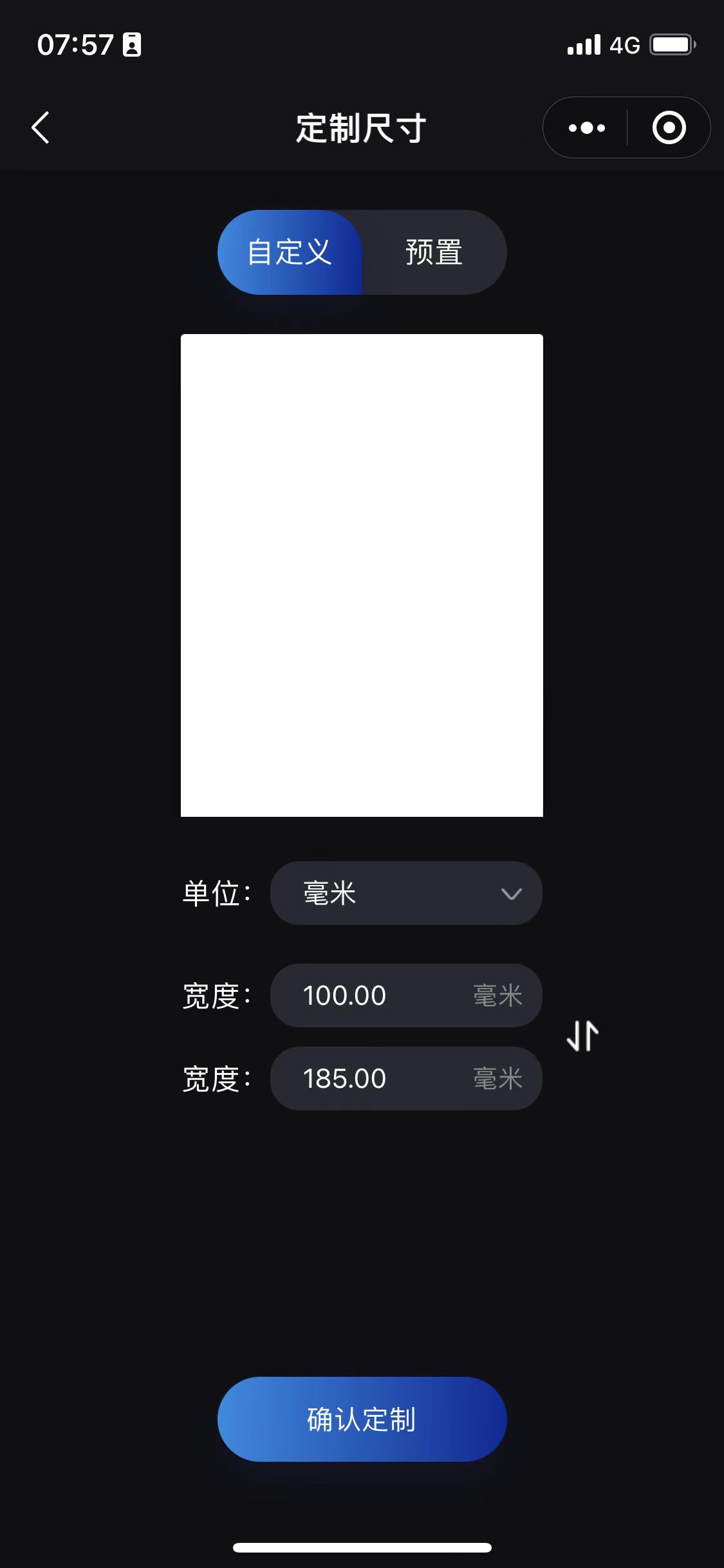The height and width of the screenshot is (1568, 724).
Task: Expand the 单位 dropdown showing 毫米
Action: (x=406, y=893)
